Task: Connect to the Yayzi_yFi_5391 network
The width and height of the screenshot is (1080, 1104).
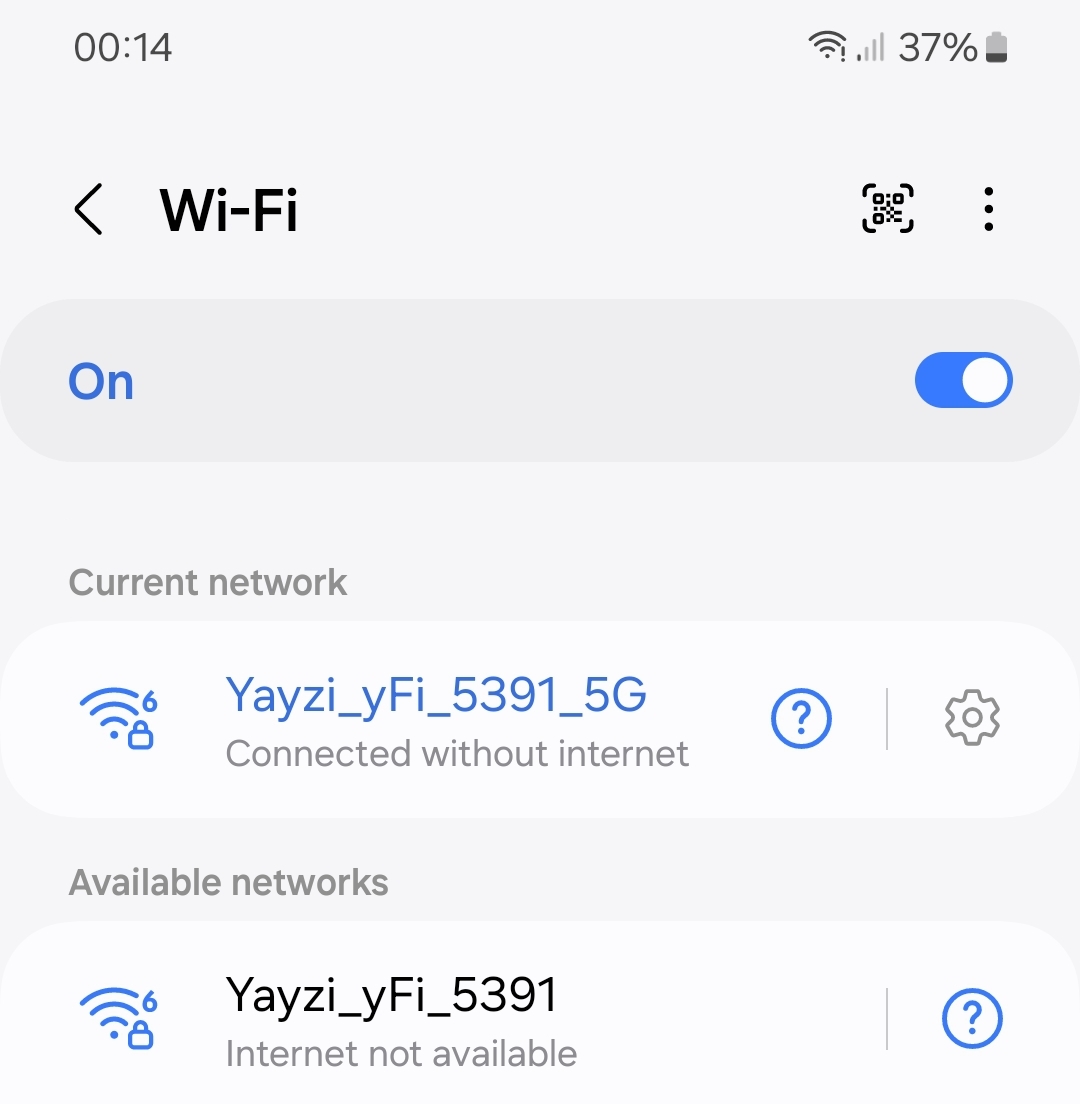Action: pos(400,1018)
